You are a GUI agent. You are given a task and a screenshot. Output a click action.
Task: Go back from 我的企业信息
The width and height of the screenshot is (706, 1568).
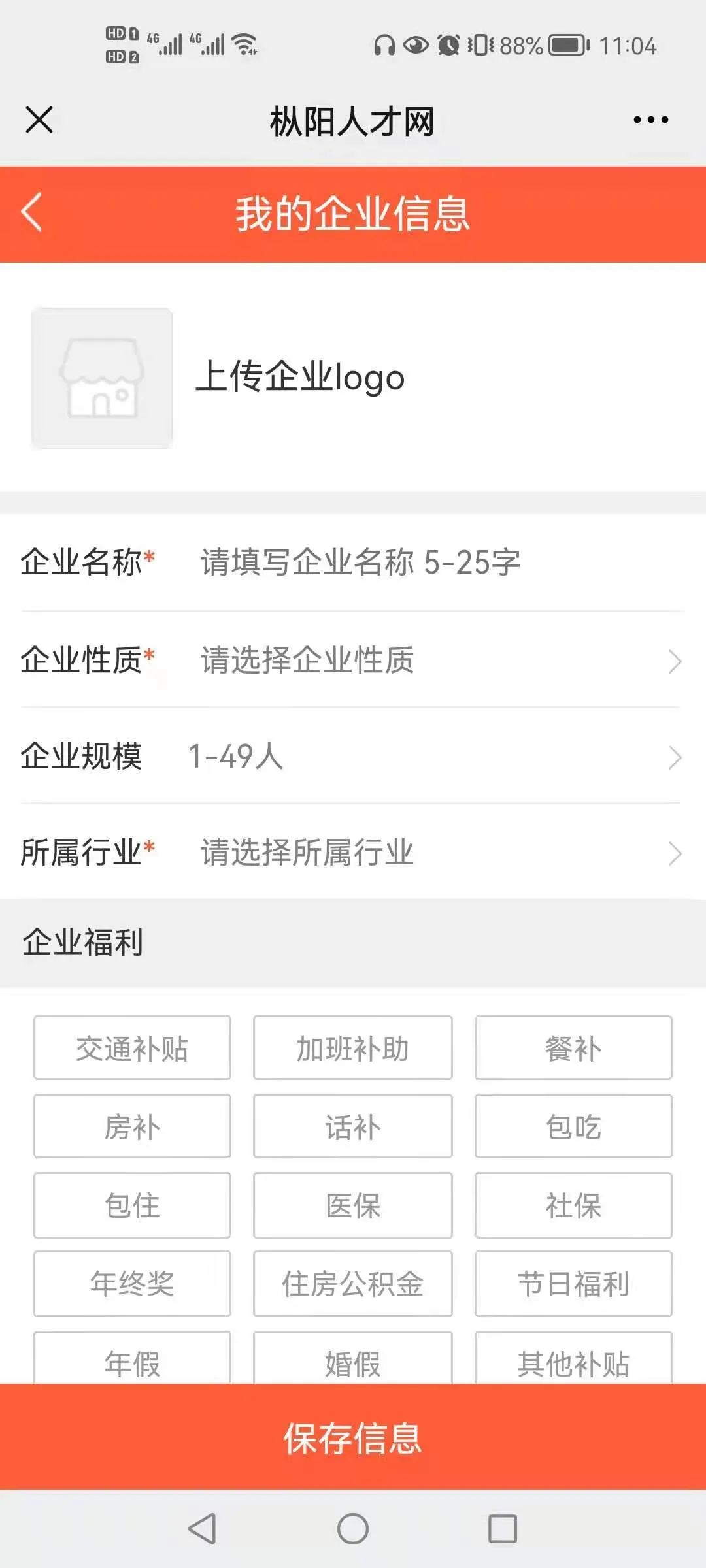[31, 212]
